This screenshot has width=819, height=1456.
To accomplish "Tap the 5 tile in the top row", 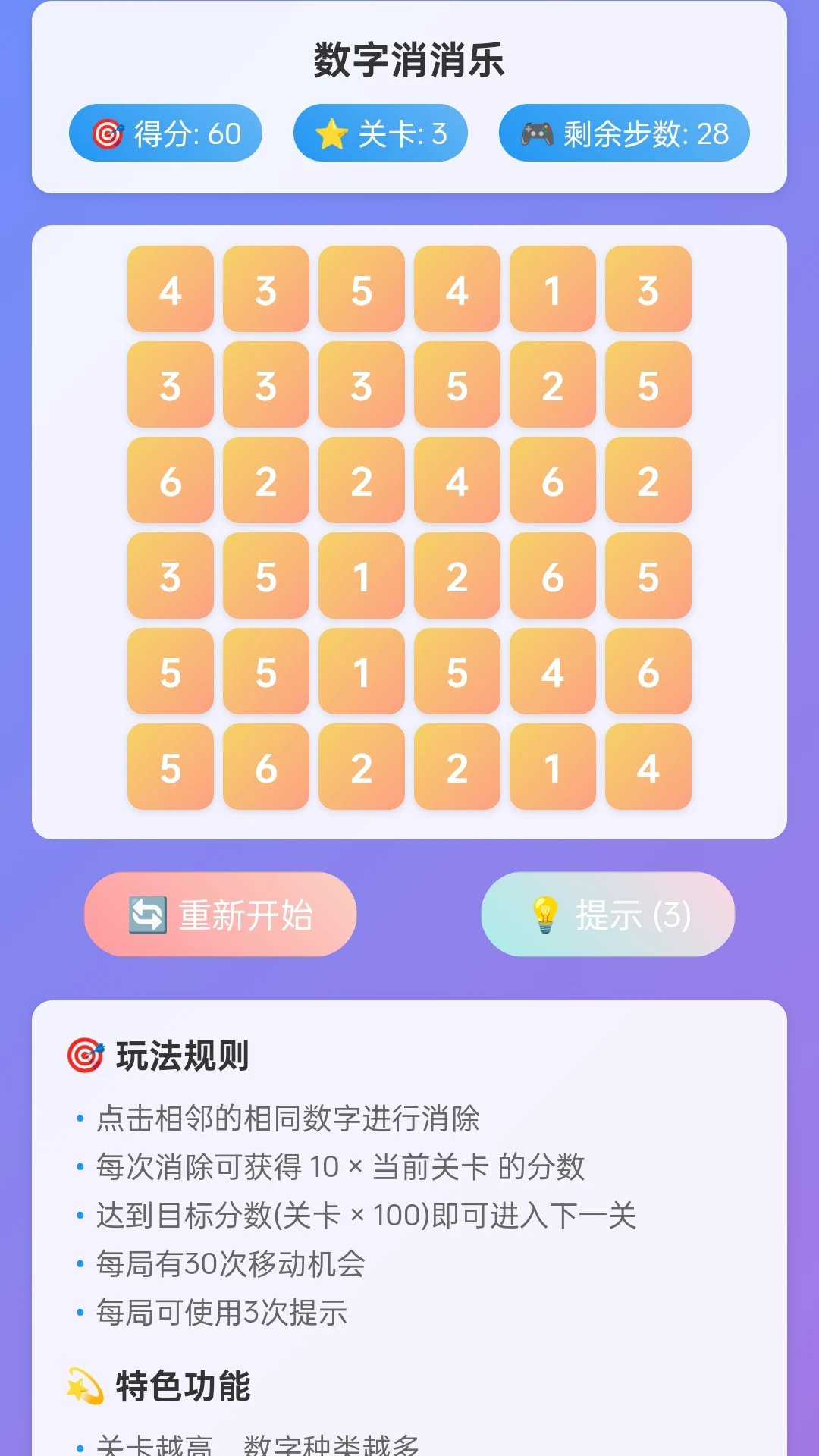I will [x=362, y=289].
